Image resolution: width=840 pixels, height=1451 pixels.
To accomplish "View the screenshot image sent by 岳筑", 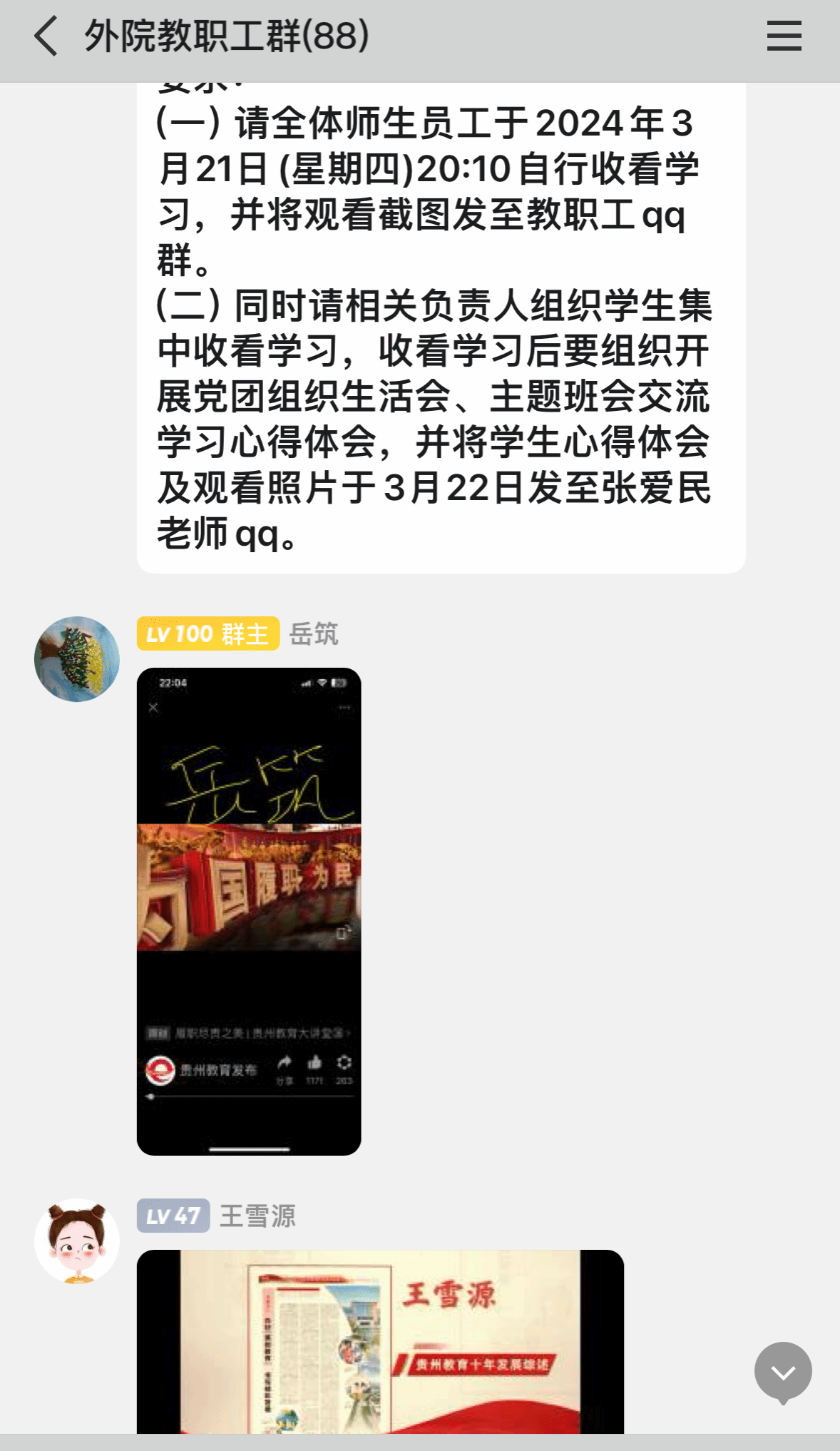I will click(x=249, y=911).
